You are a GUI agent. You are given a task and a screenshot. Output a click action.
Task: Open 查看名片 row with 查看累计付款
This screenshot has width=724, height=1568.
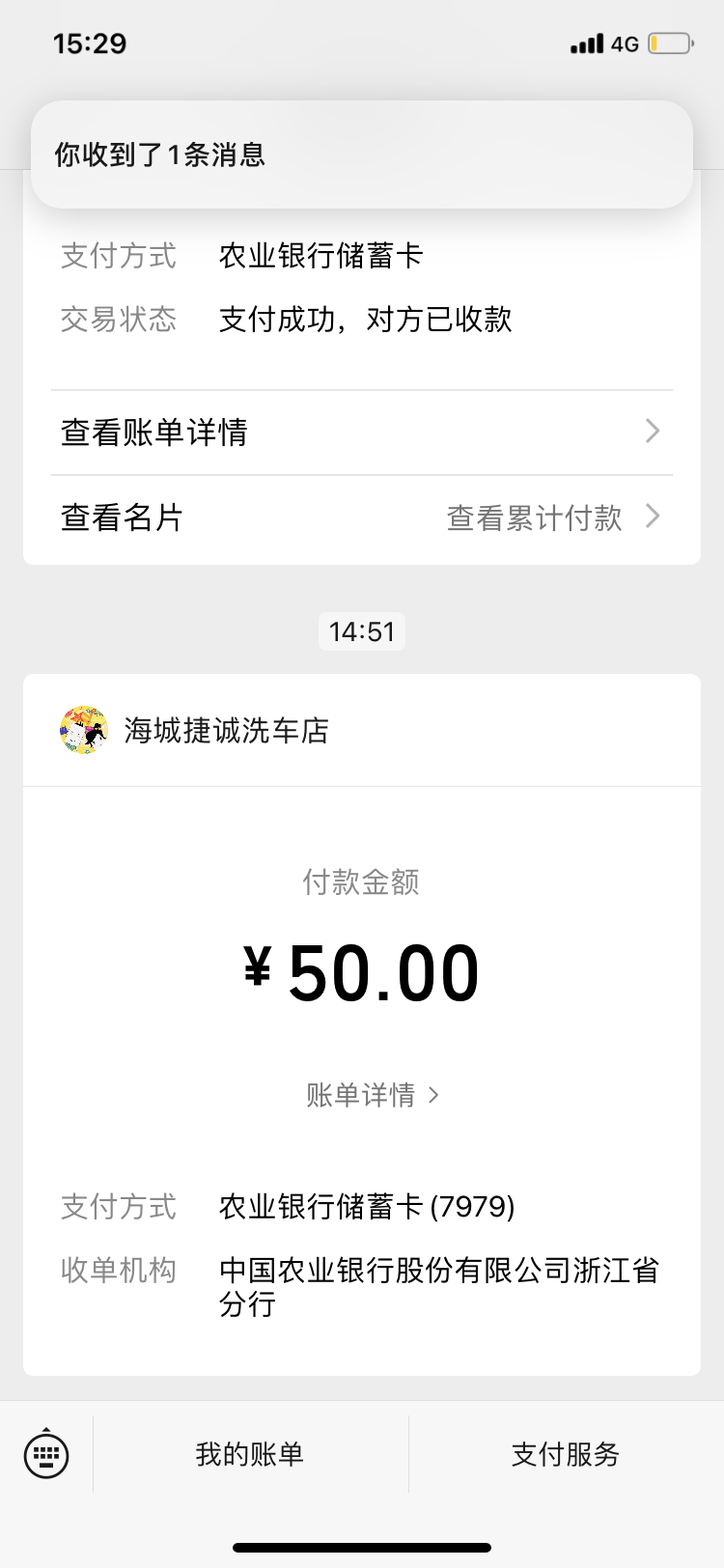tap(361, 518)
